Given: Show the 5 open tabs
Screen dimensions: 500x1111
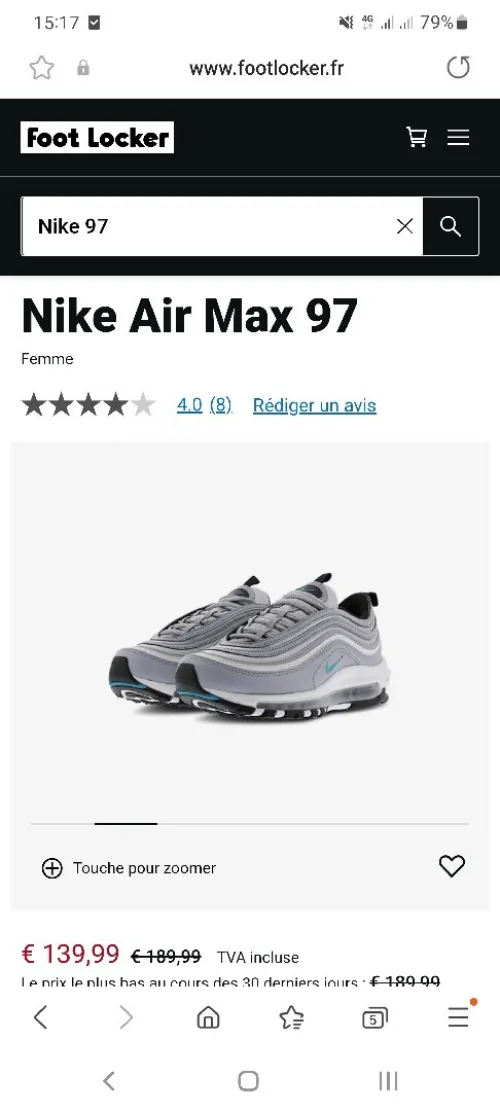Looking at the screenshot, I should (x=375, y=1018).
